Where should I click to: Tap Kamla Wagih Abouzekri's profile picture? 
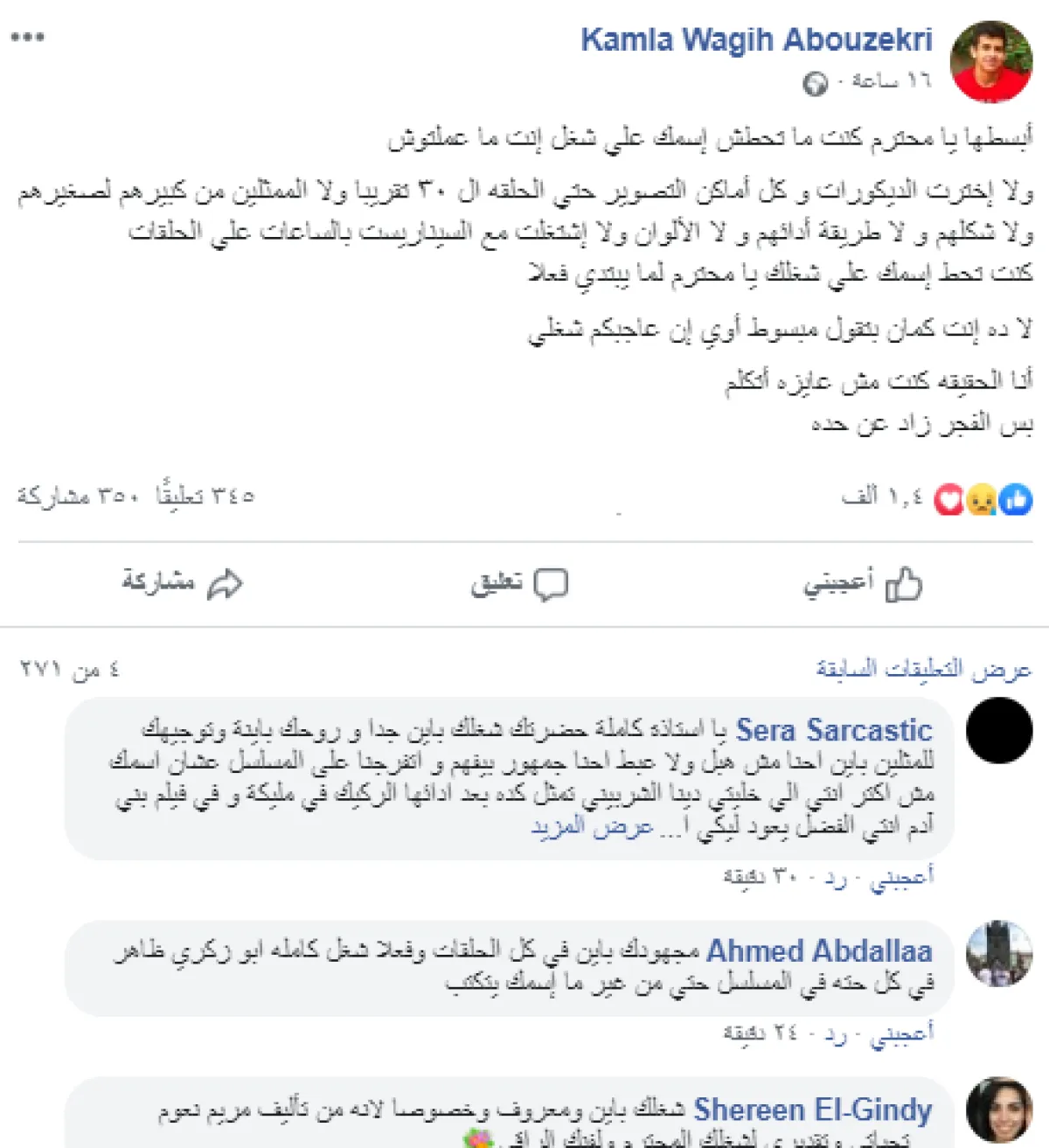(x=990, y=62)
